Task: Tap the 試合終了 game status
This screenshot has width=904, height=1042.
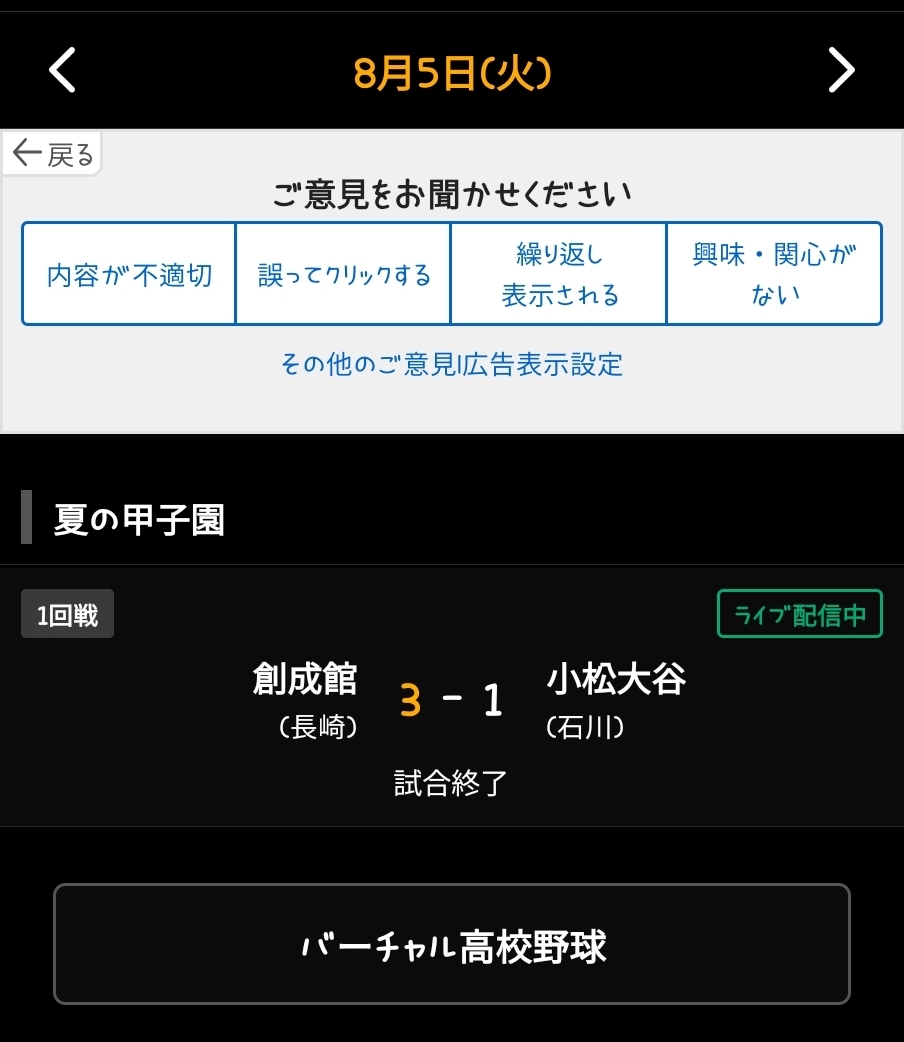Action: coord(451,784)
